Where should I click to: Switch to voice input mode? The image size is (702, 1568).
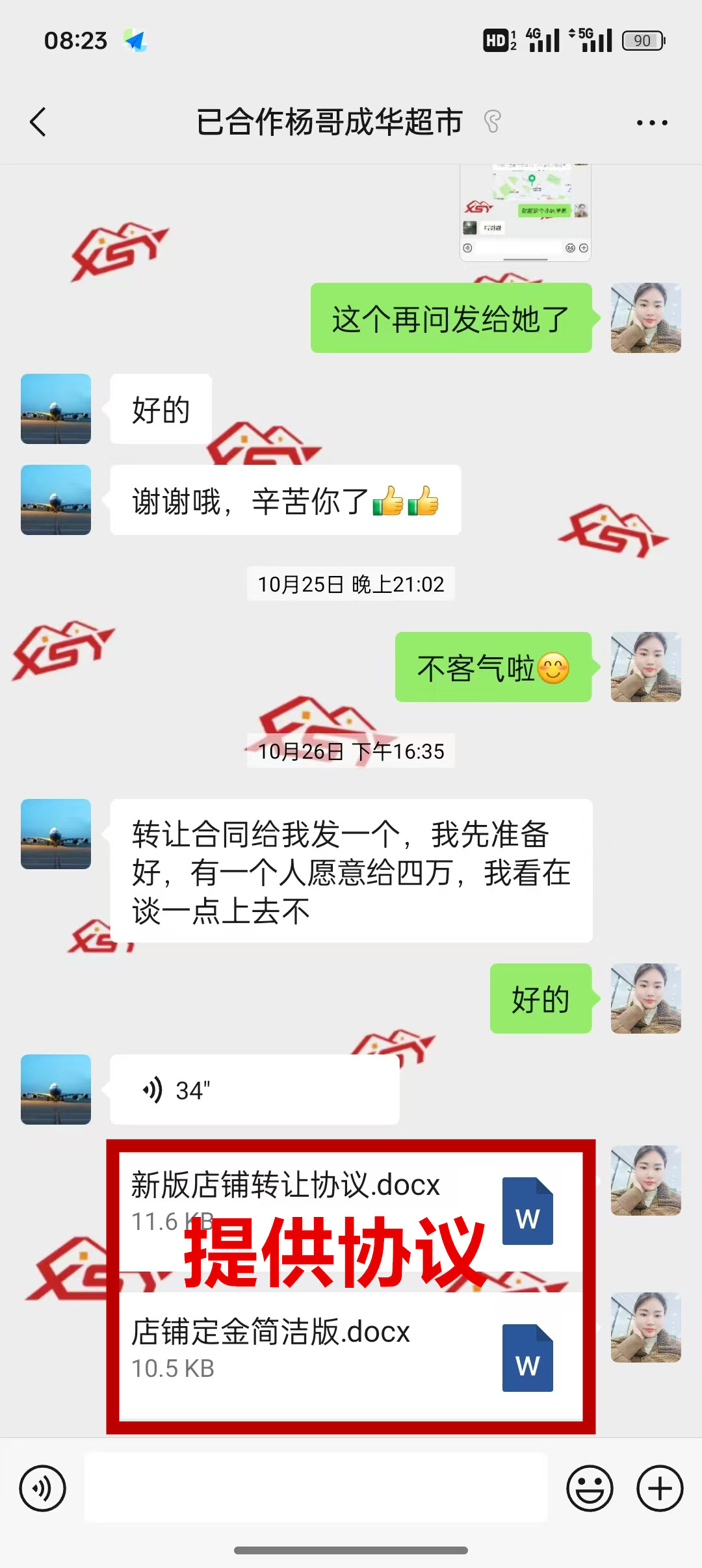tap(43, 1488)
